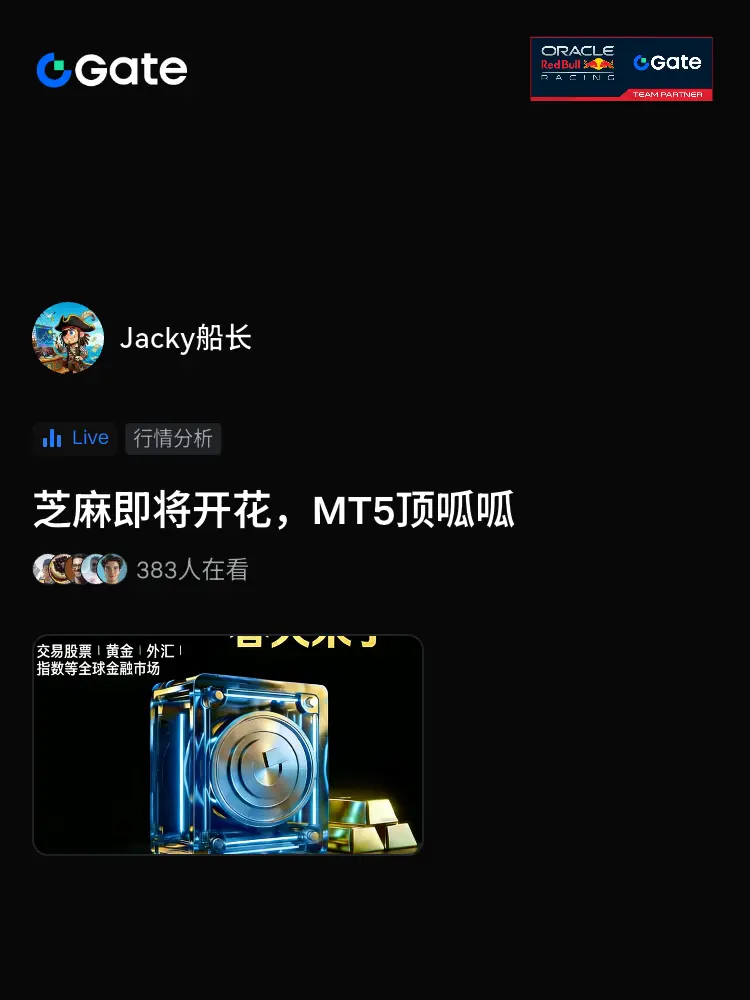
Task: Click the blue bar-chart Live indicator icon
Action: point(52,438)
